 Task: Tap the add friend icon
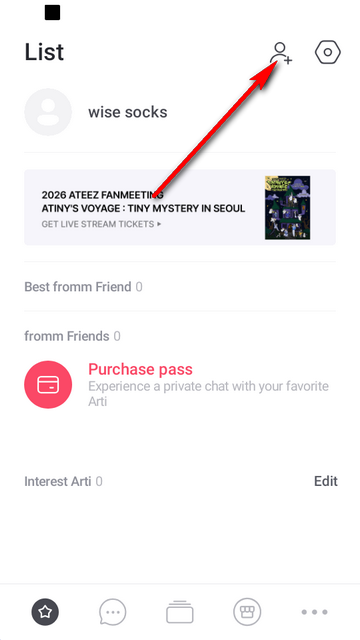pyautogui.click(x=281, y=53)
